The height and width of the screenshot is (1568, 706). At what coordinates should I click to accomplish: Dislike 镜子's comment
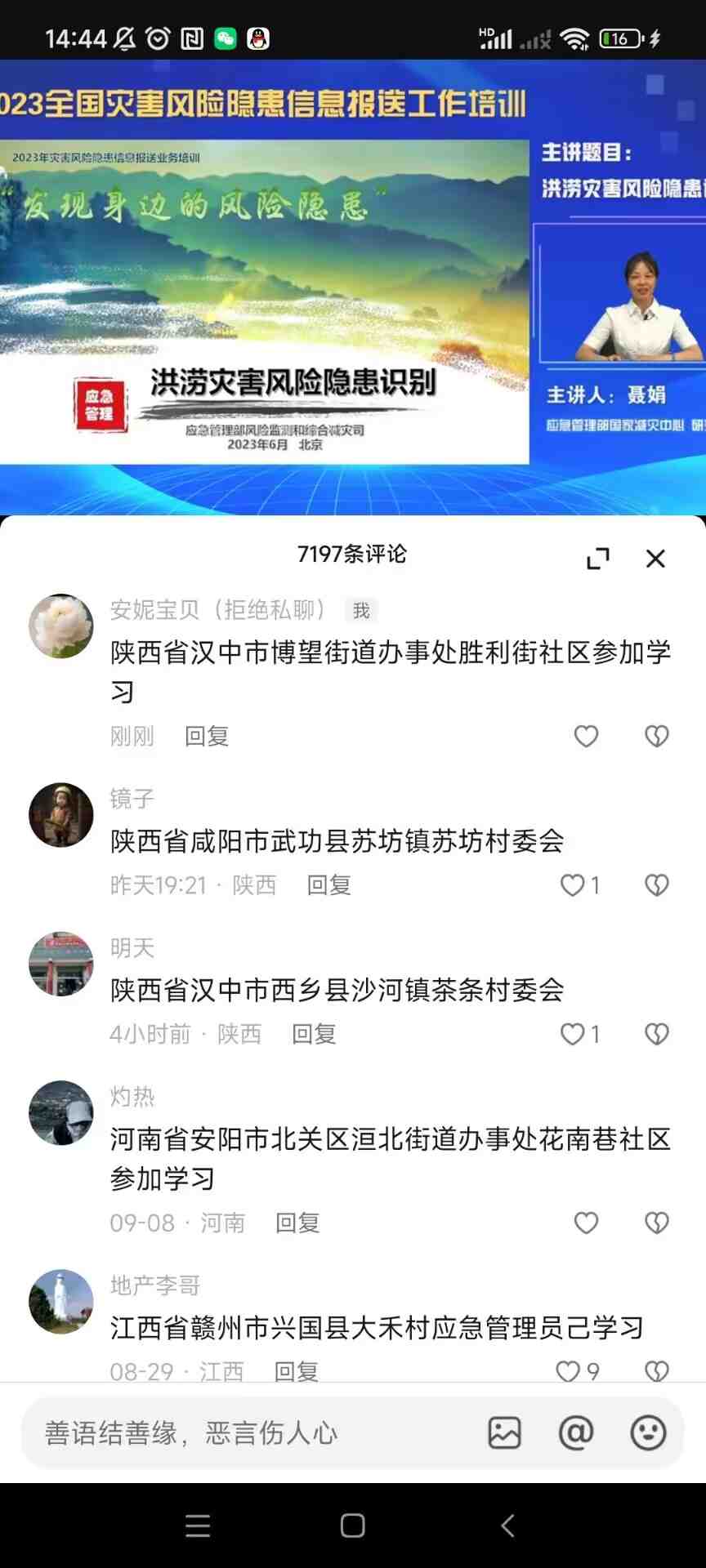click(657, 885)
